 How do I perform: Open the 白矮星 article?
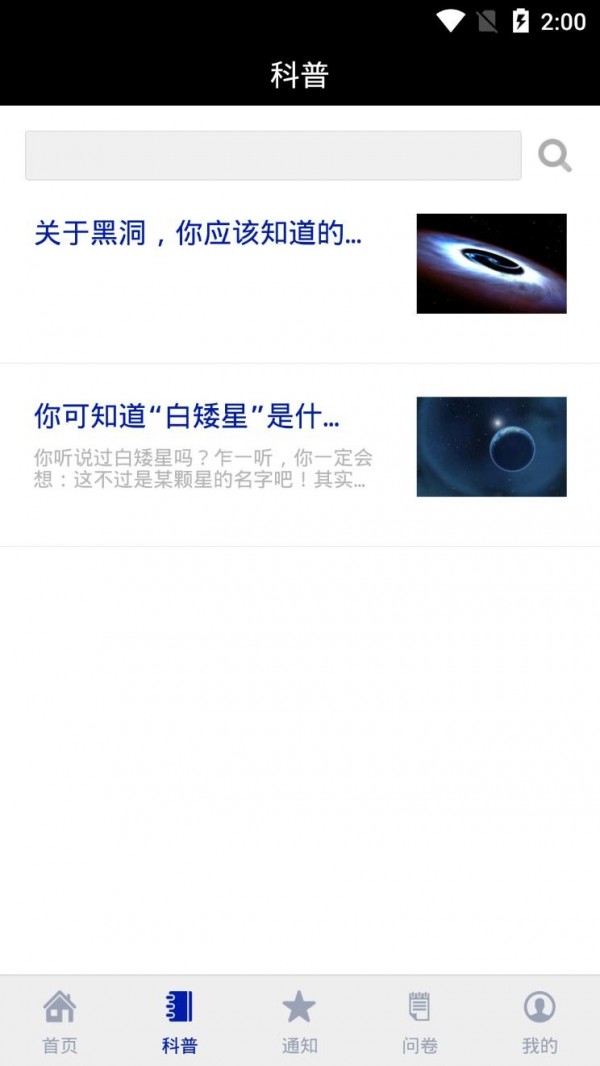300,455
